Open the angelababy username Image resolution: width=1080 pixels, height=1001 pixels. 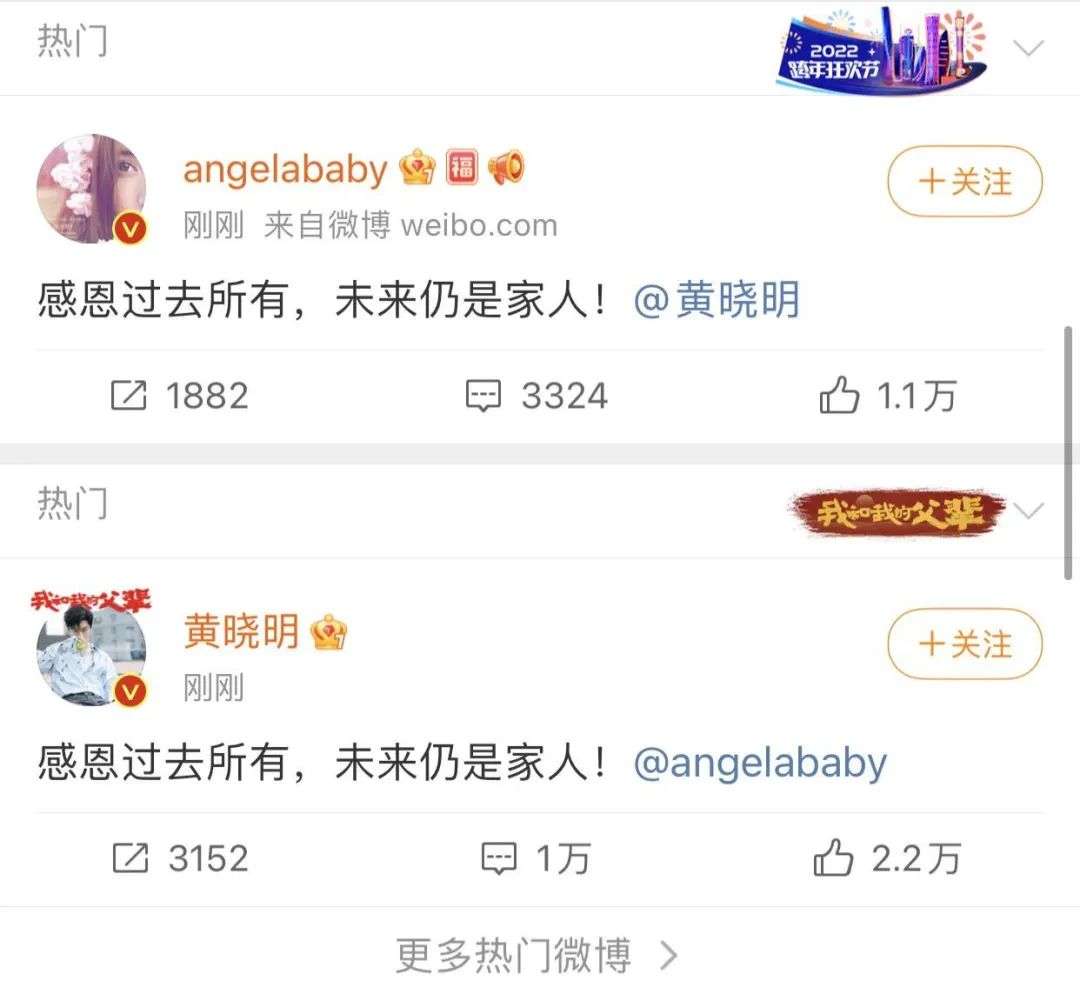click(x=285, y=170)
